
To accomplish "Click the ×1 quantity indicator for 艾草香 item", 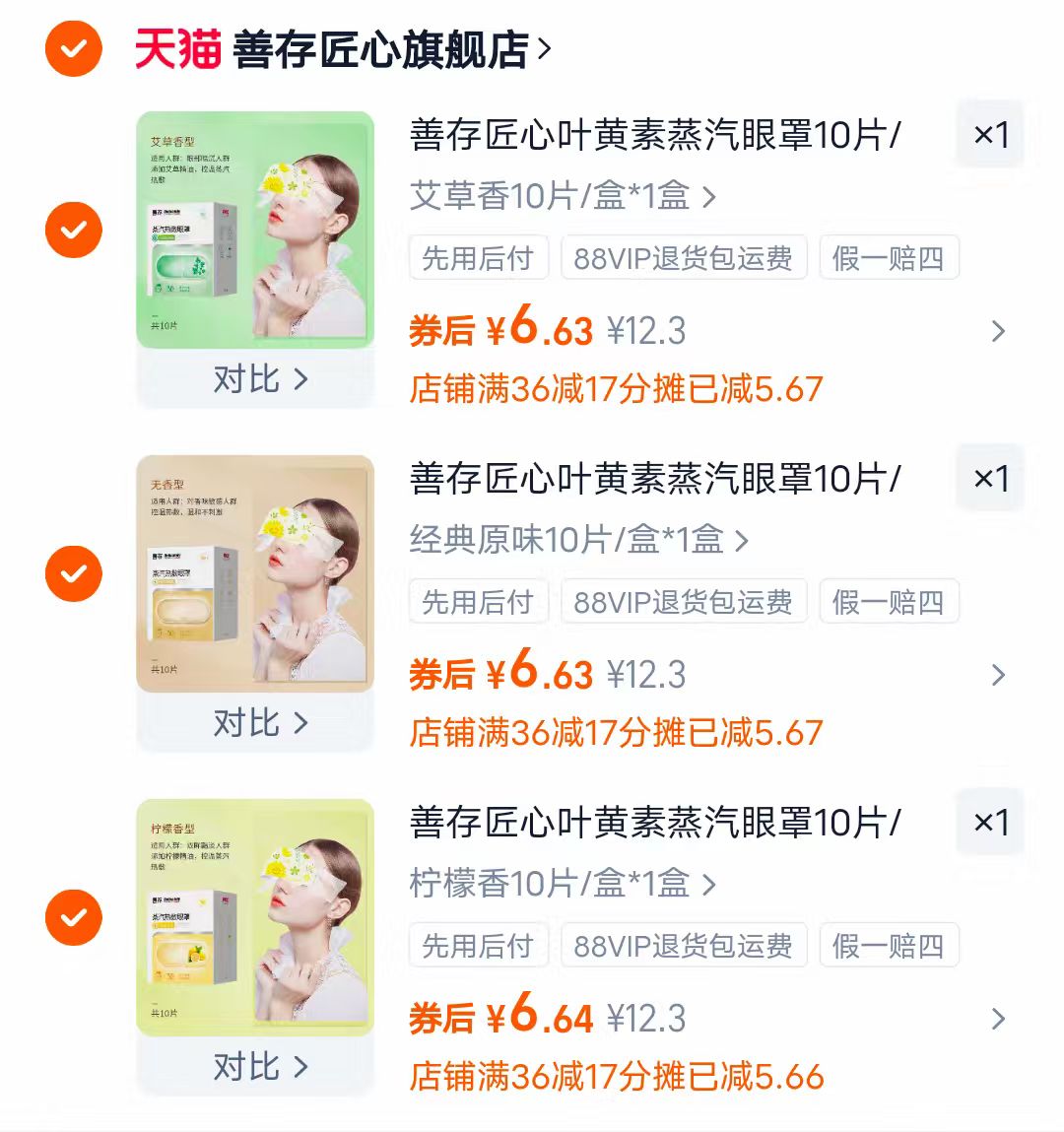I will (x=989, y=135).
